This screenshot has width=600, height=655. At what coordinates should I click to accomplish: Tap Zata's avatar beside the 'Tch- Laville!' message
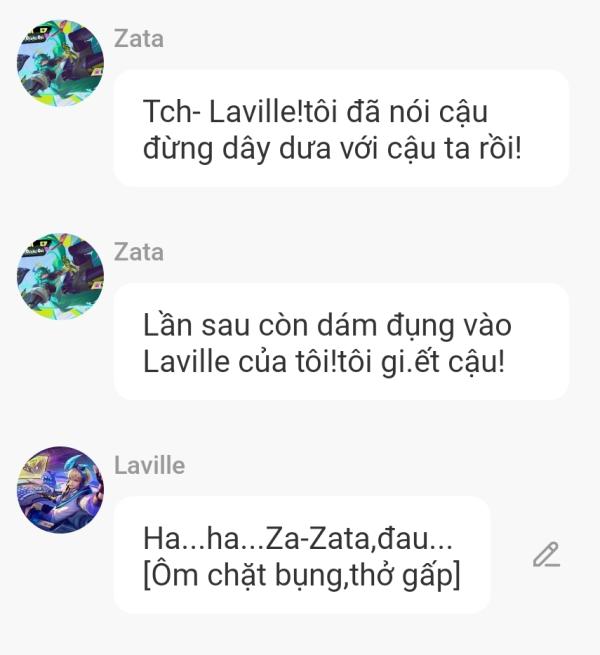(60, 63)
